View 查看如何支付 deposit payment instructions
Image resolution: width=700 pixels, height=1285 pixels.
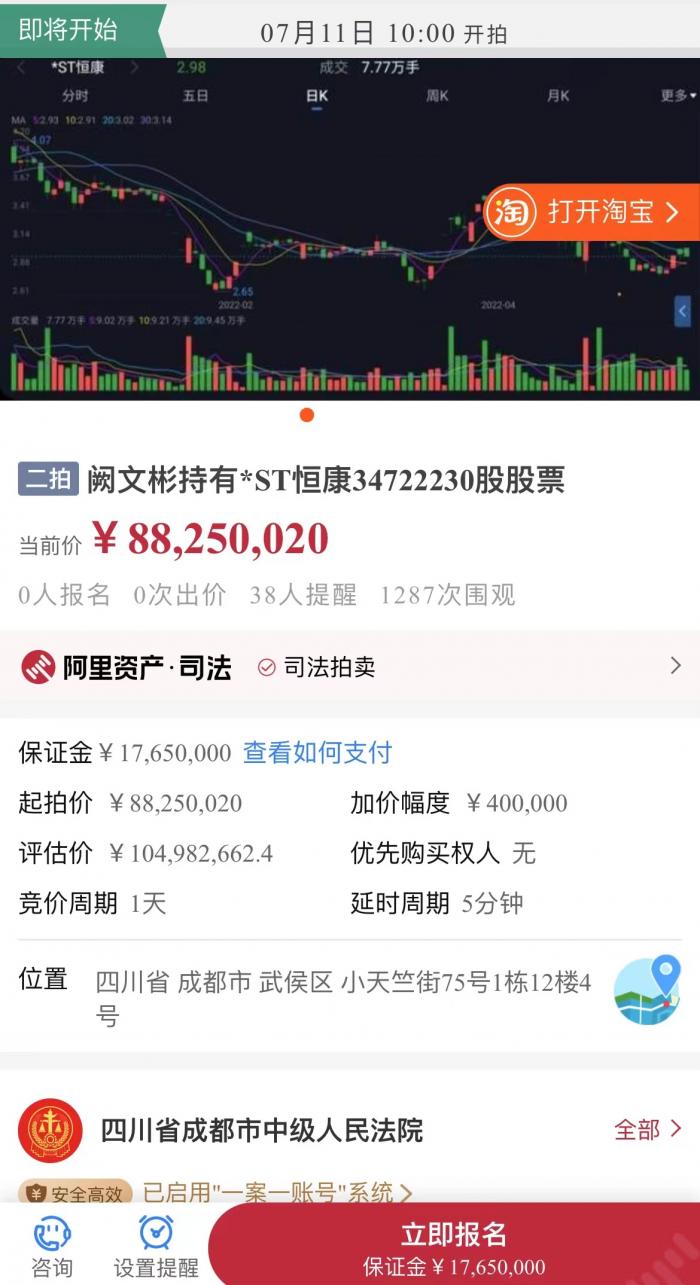pos(317,753)
